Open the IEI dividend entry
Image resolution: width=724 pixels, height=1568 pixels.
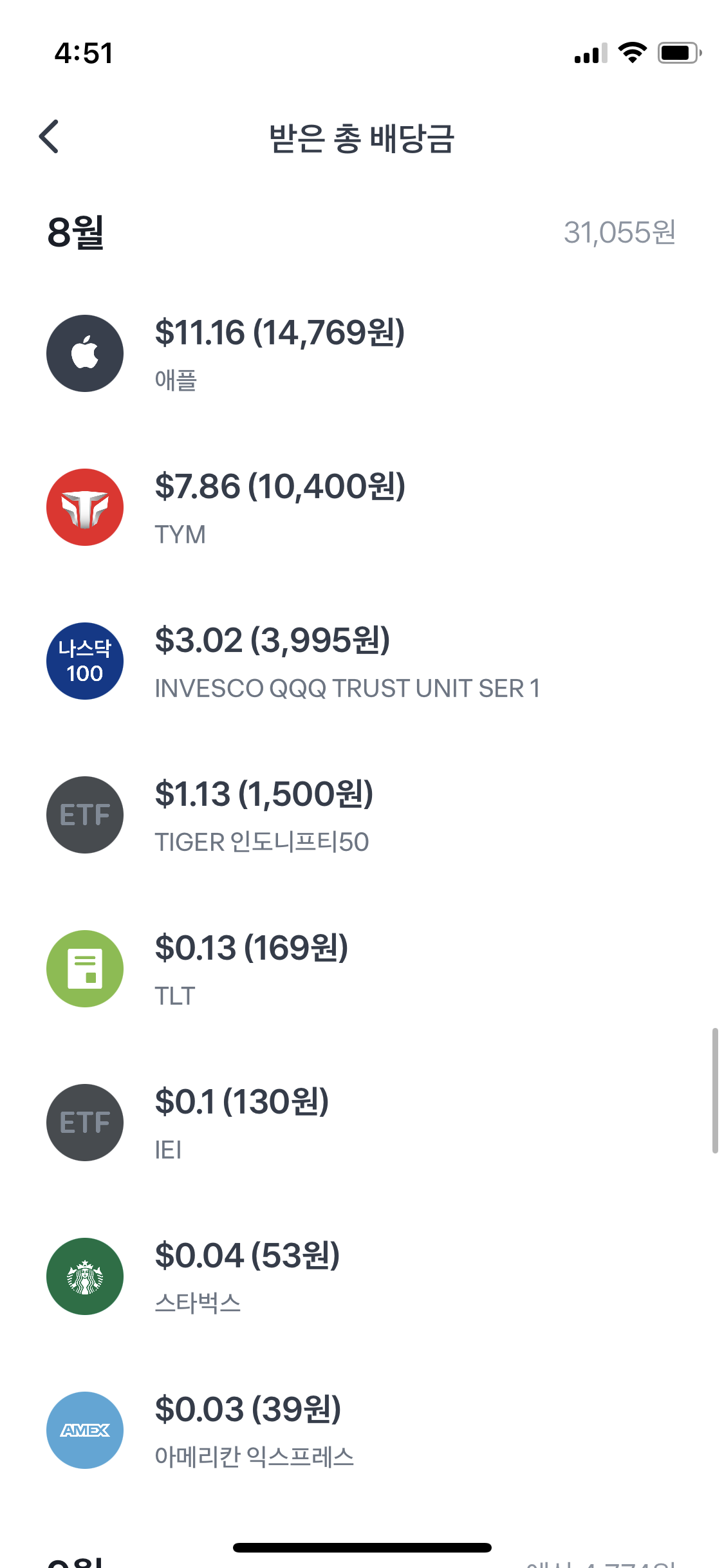coord(362,1123)
